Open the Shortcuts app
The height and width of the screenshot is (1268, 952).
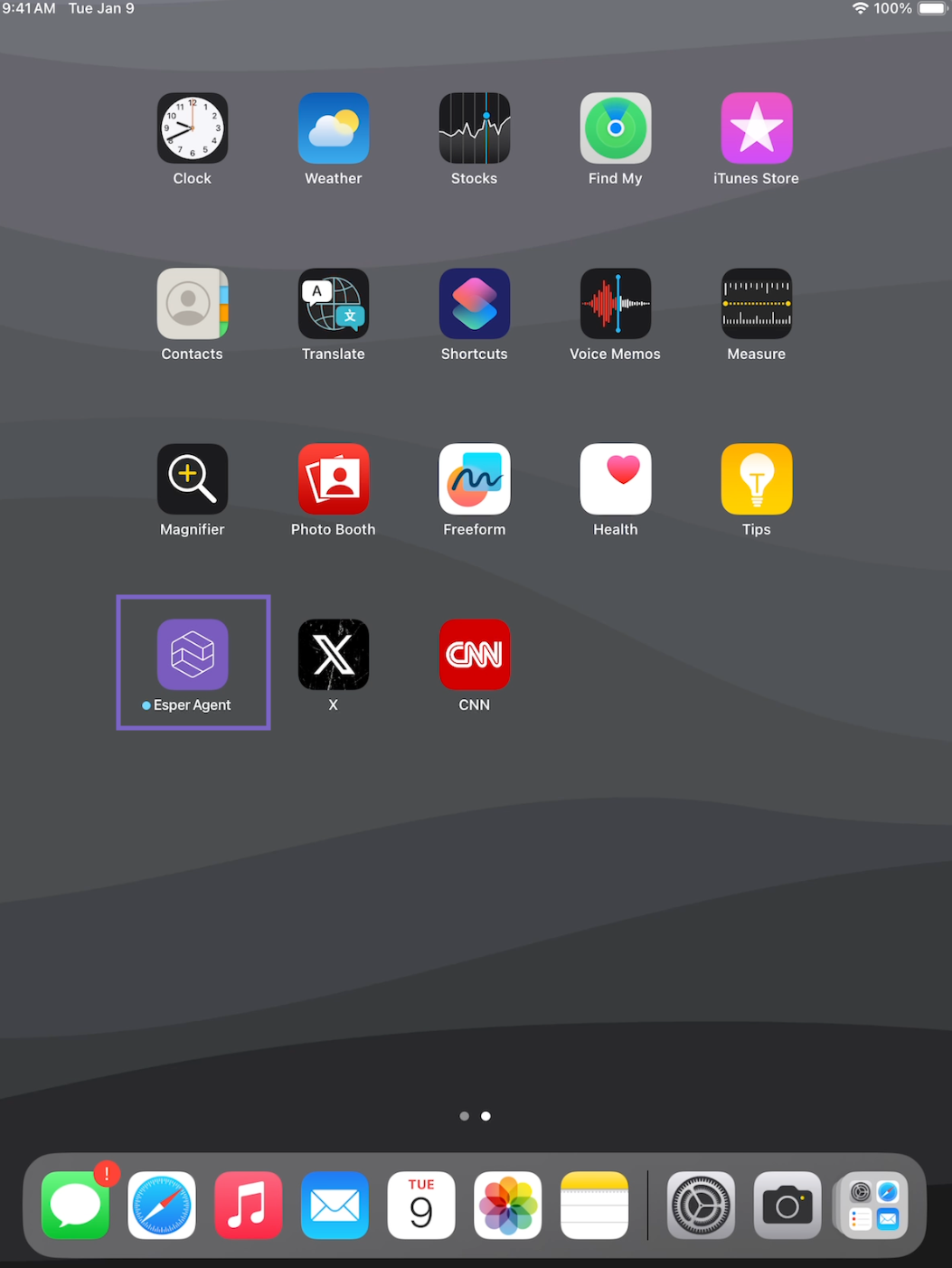(474, 304)
